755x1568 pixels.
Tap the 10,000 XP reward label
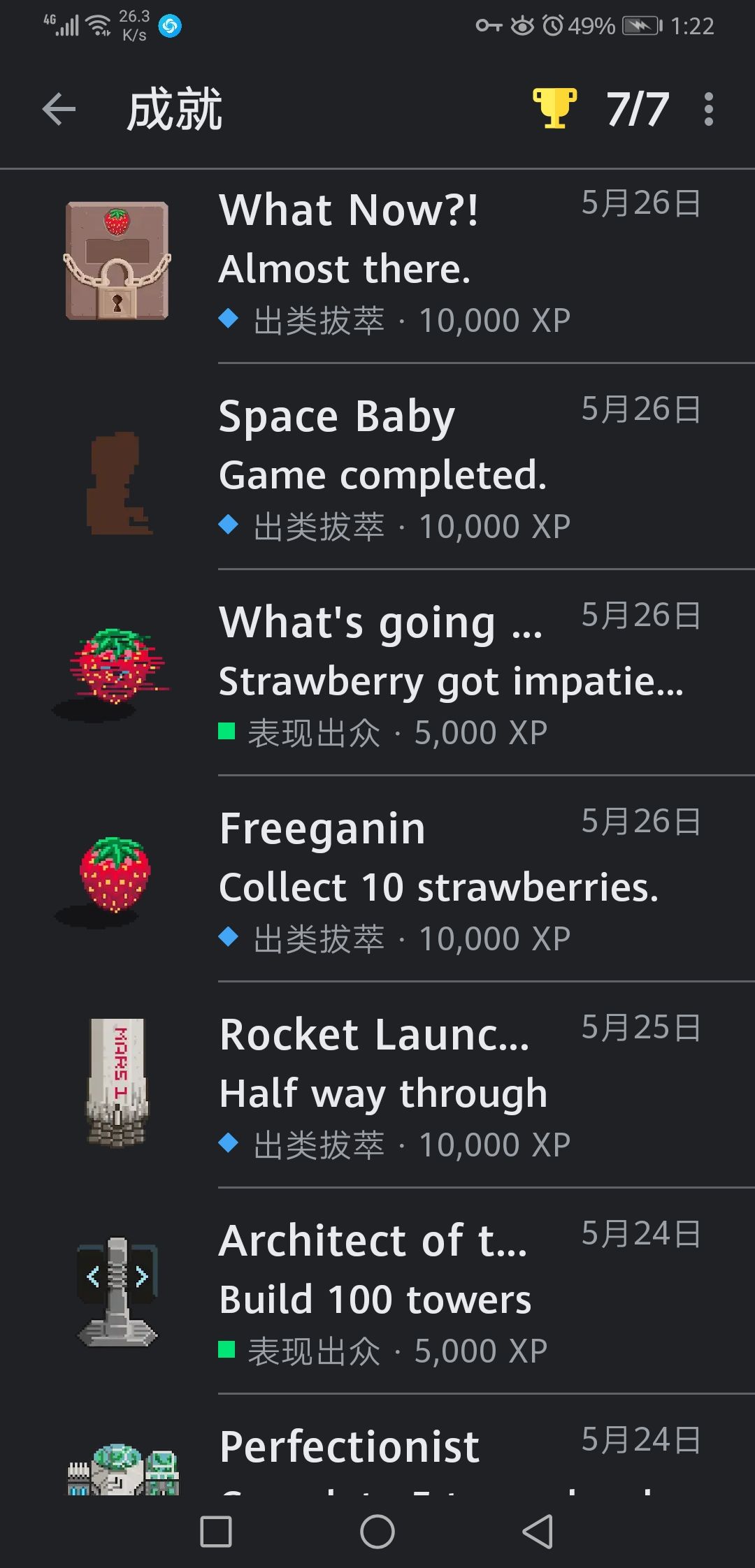pyautogui.click(x=493, y=318)
